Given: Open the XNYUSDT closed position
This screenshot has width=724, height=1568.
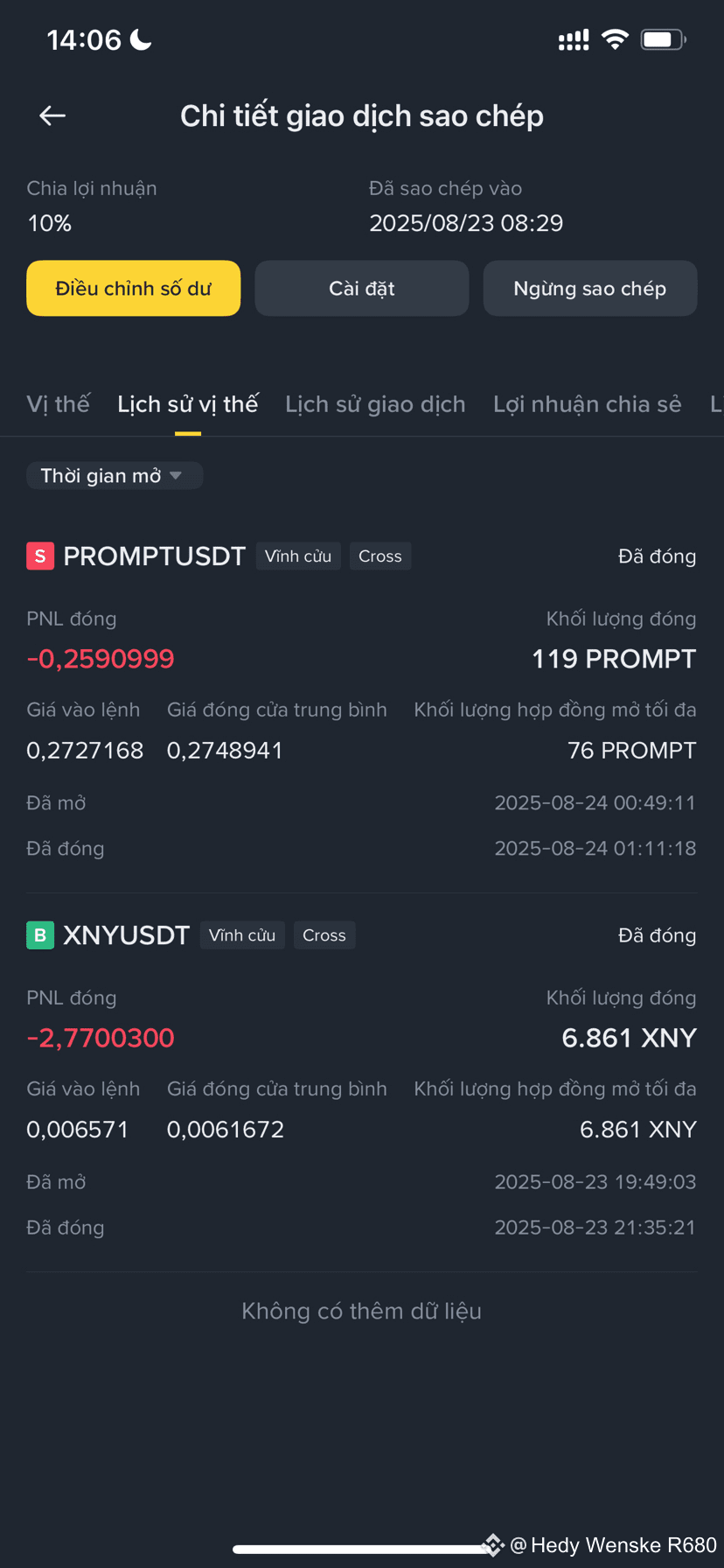Looking at the screenshot, I should [x=362, y=1081].
